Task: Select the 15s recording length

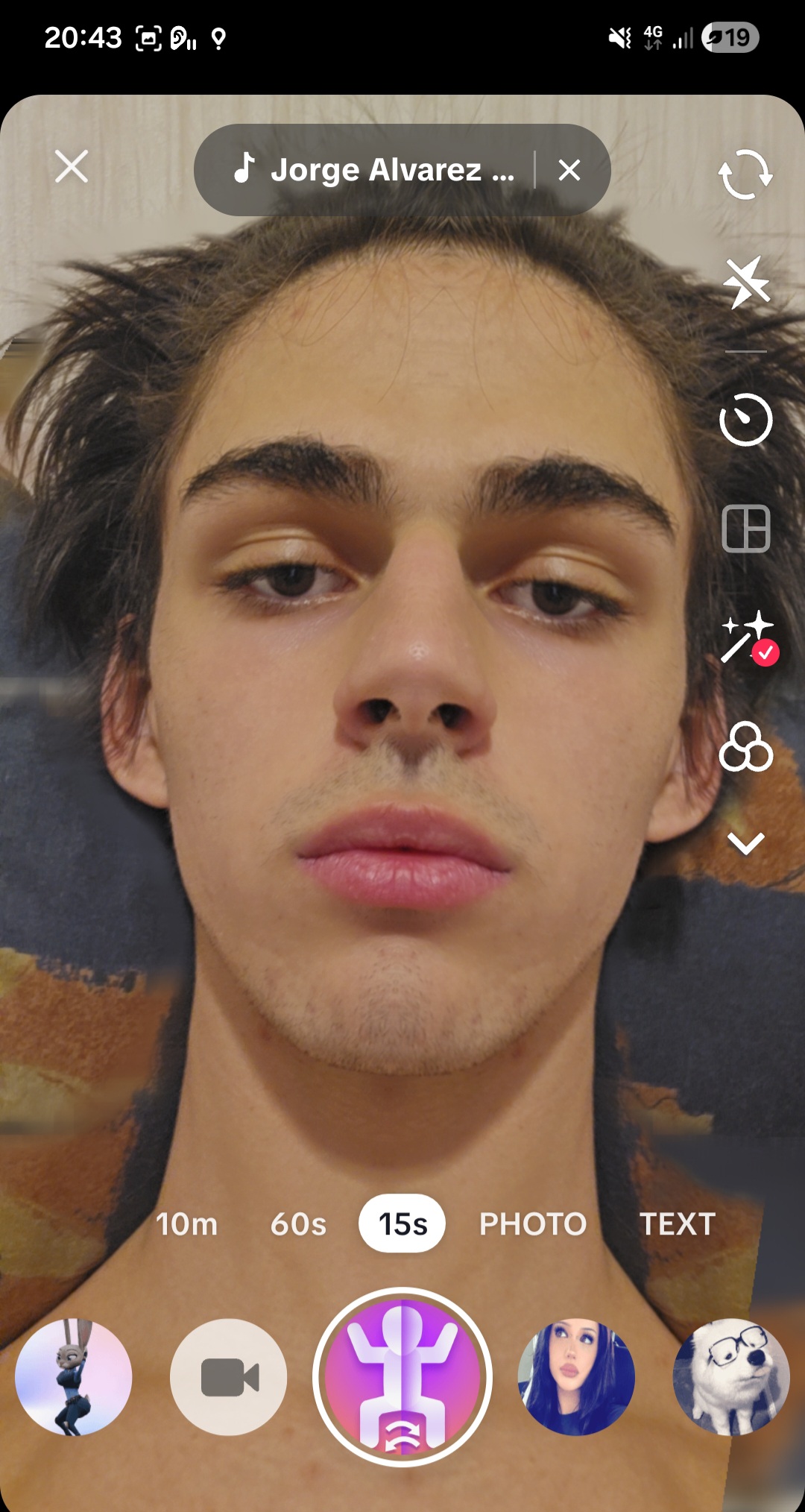Action: [402, 1223]
